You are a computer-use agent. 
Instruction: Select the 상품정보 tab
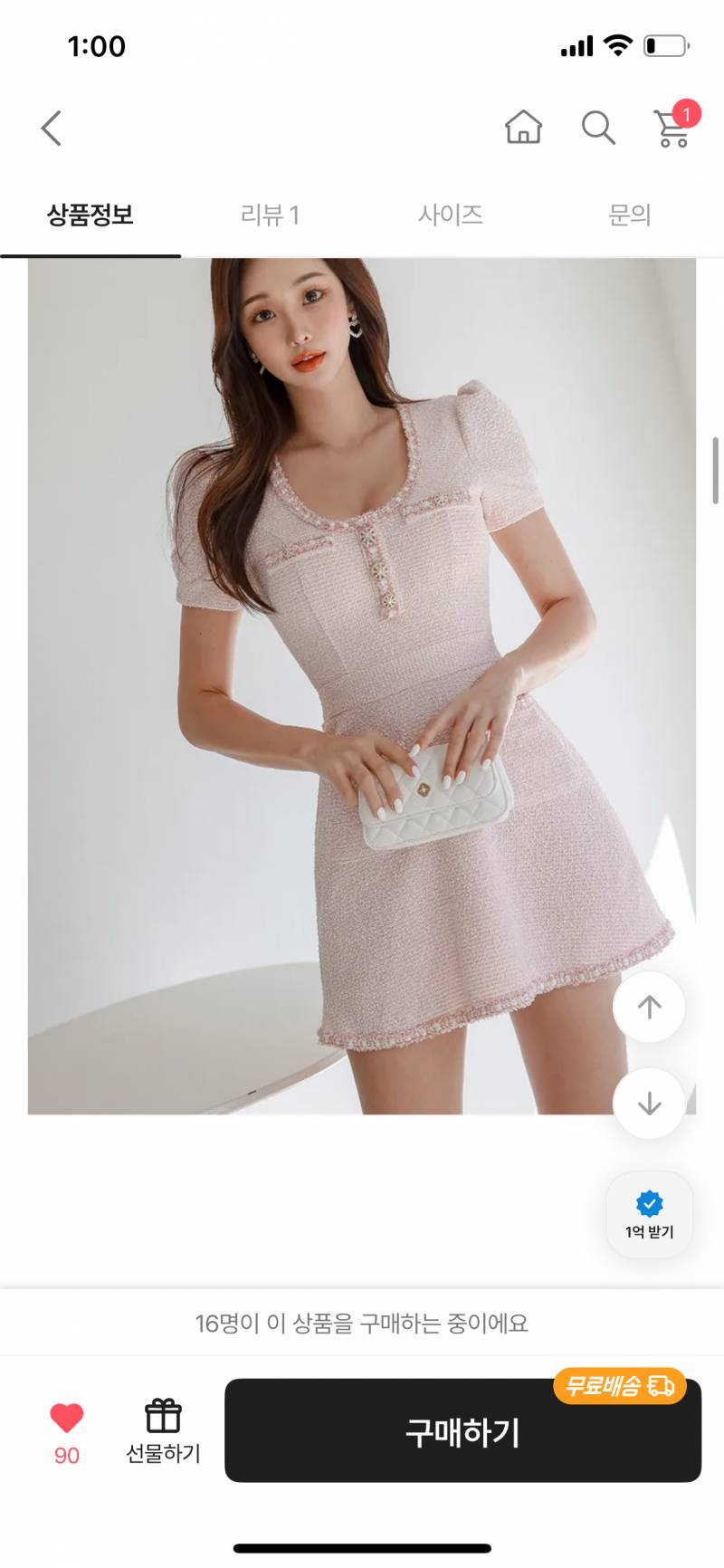point(90,215)
